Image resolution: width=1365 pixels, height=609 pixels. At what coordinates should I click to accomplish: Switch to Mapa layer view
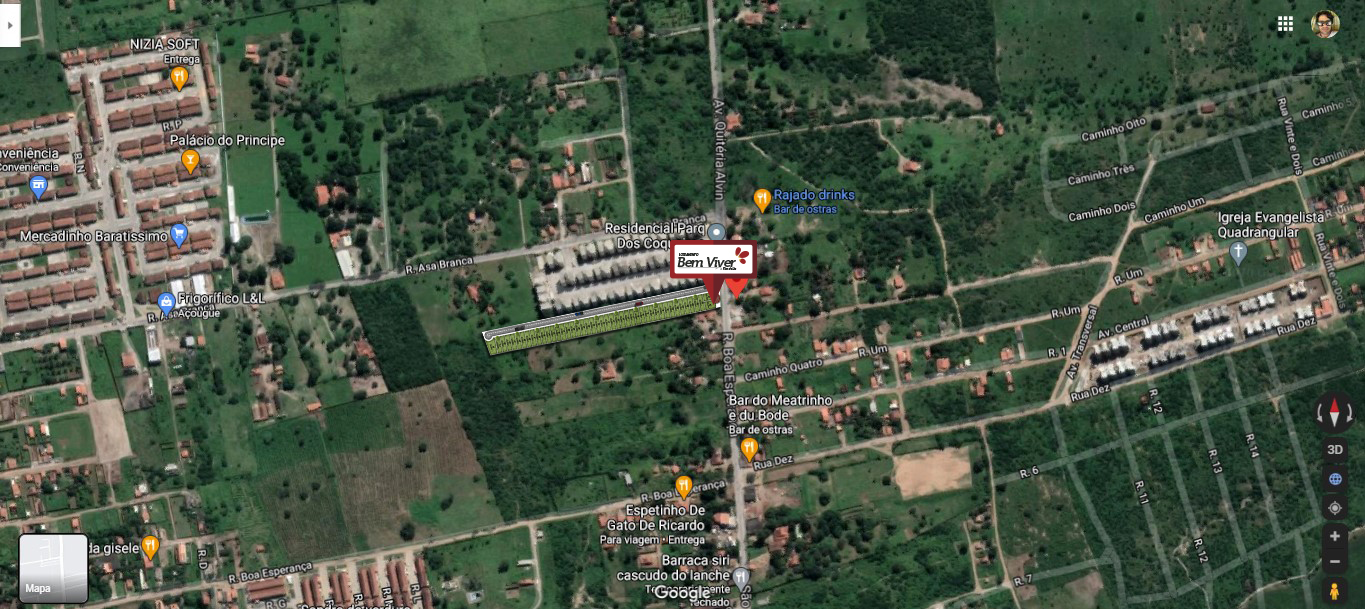[53, 568]
